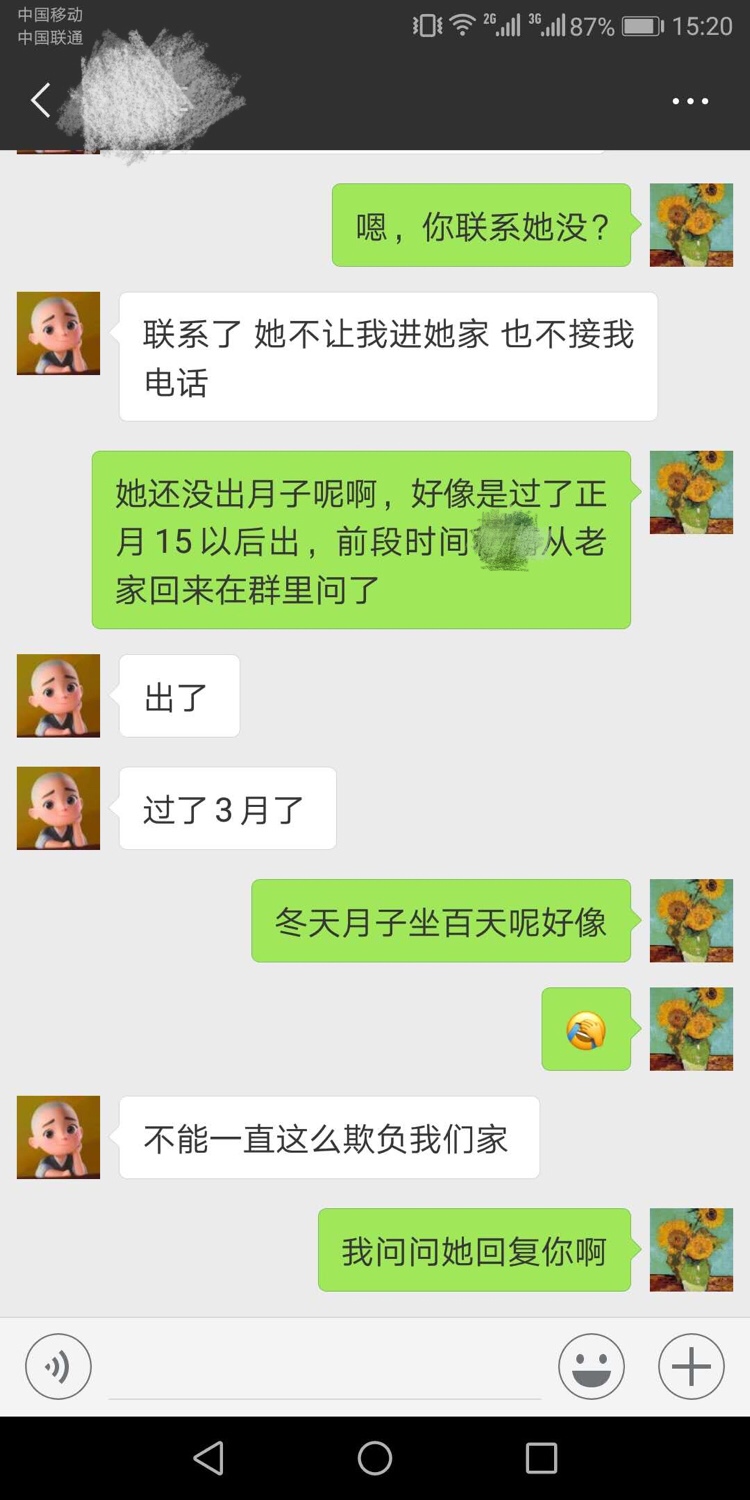This screenshot has width=750, height=1500.
Task: Open the emoji picker
Action: 591,1366
